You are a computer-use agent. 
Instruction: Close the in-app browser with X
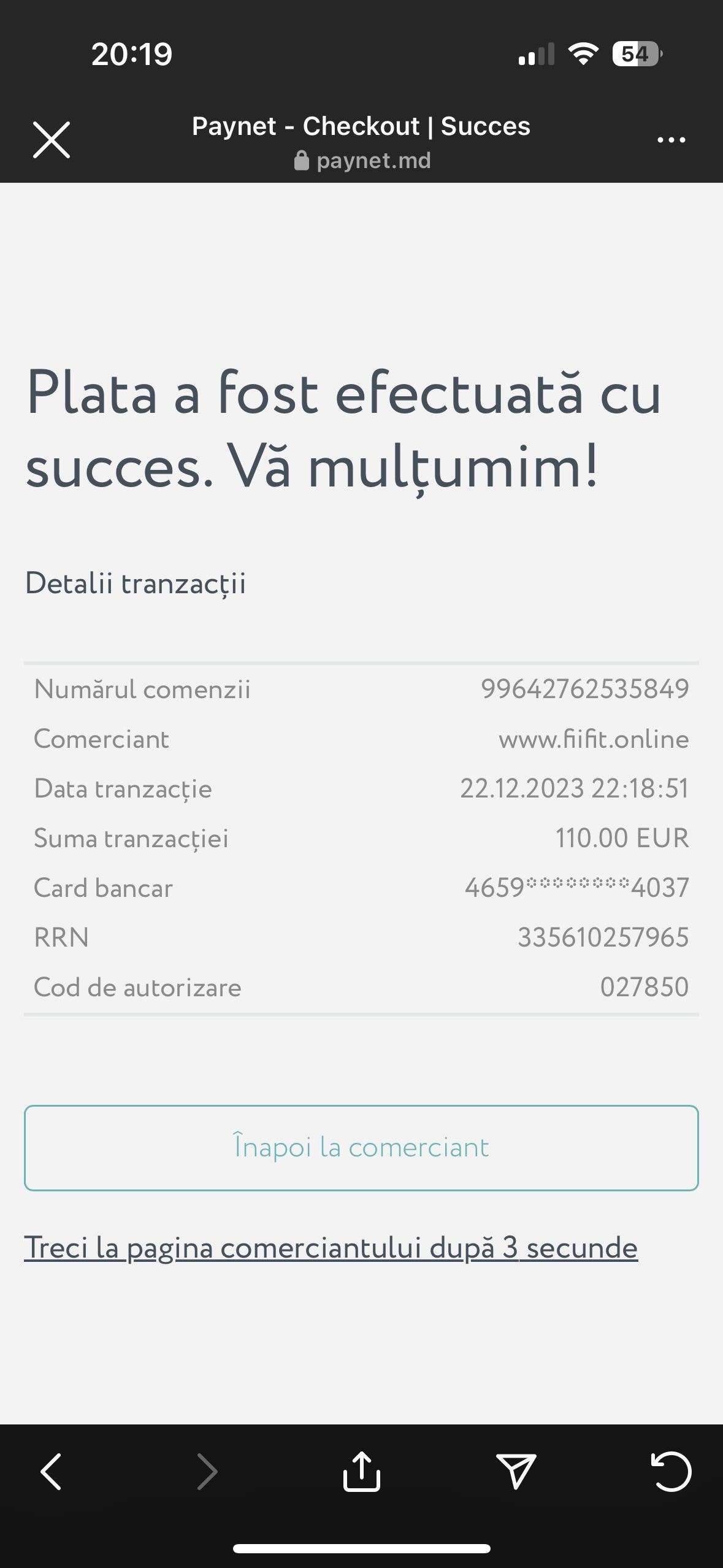(52, 140)
